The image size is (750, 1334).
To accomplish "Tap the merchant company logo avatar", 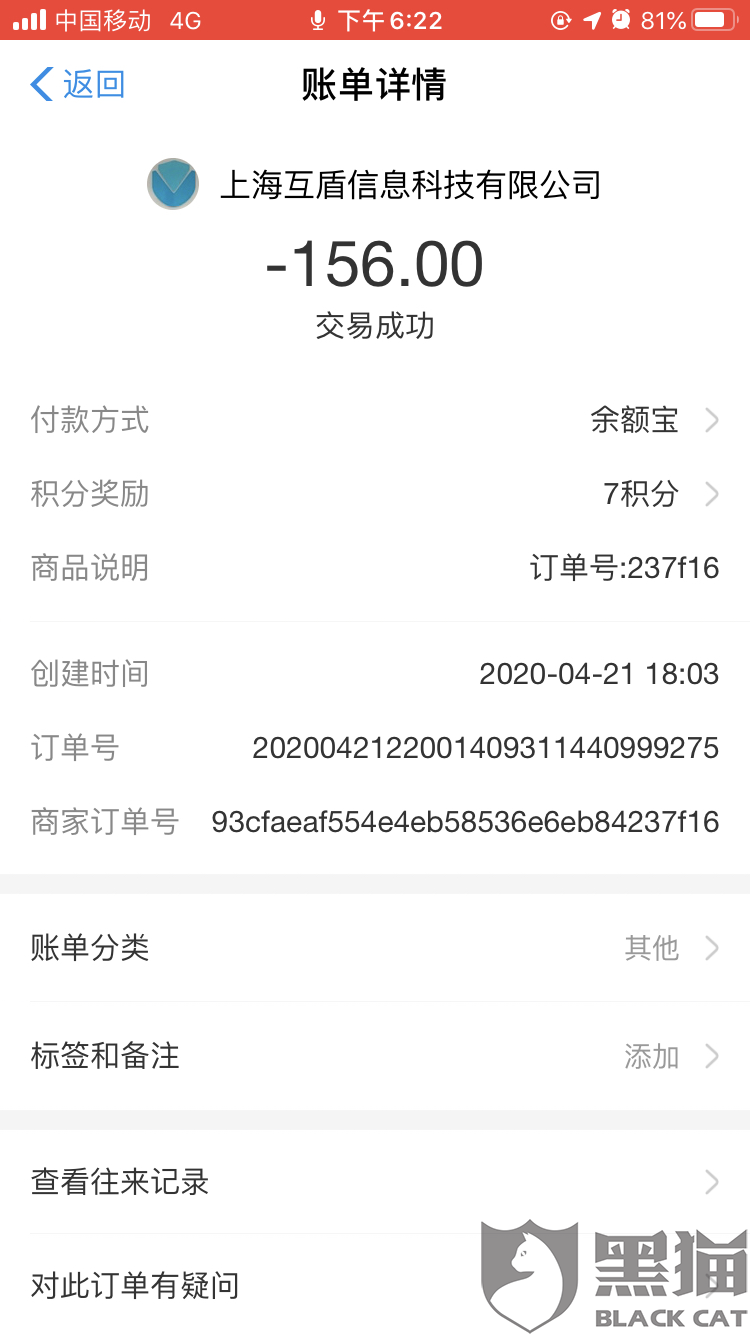I will pos(172,186).
